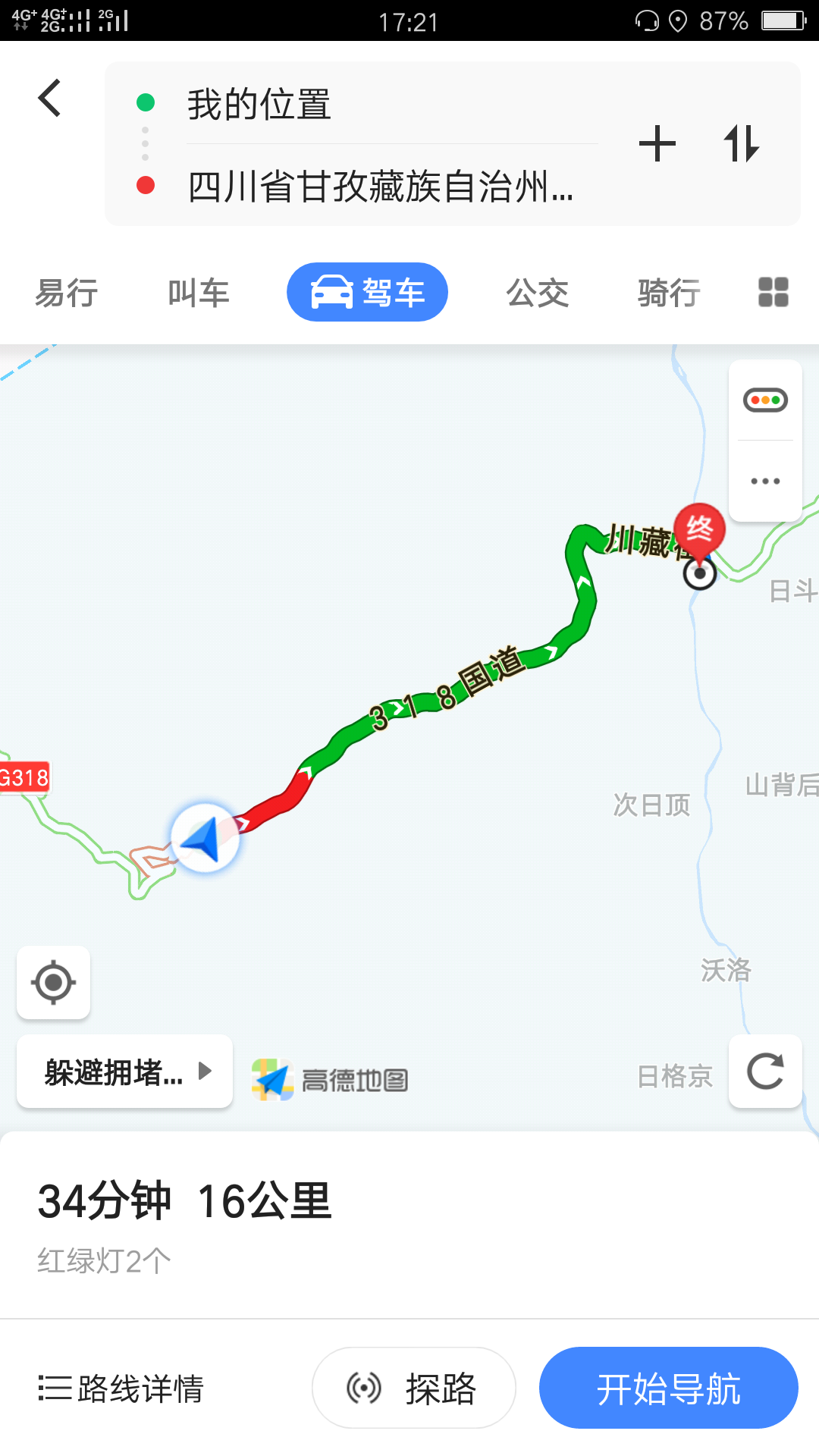
Task: Swap start and destination
Action: (742, 144)
